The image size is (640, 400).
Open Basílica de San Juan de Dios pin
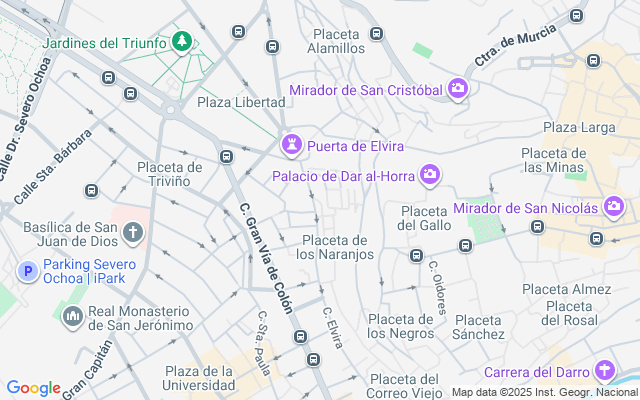pyautogui.click(x=133, y=233)
